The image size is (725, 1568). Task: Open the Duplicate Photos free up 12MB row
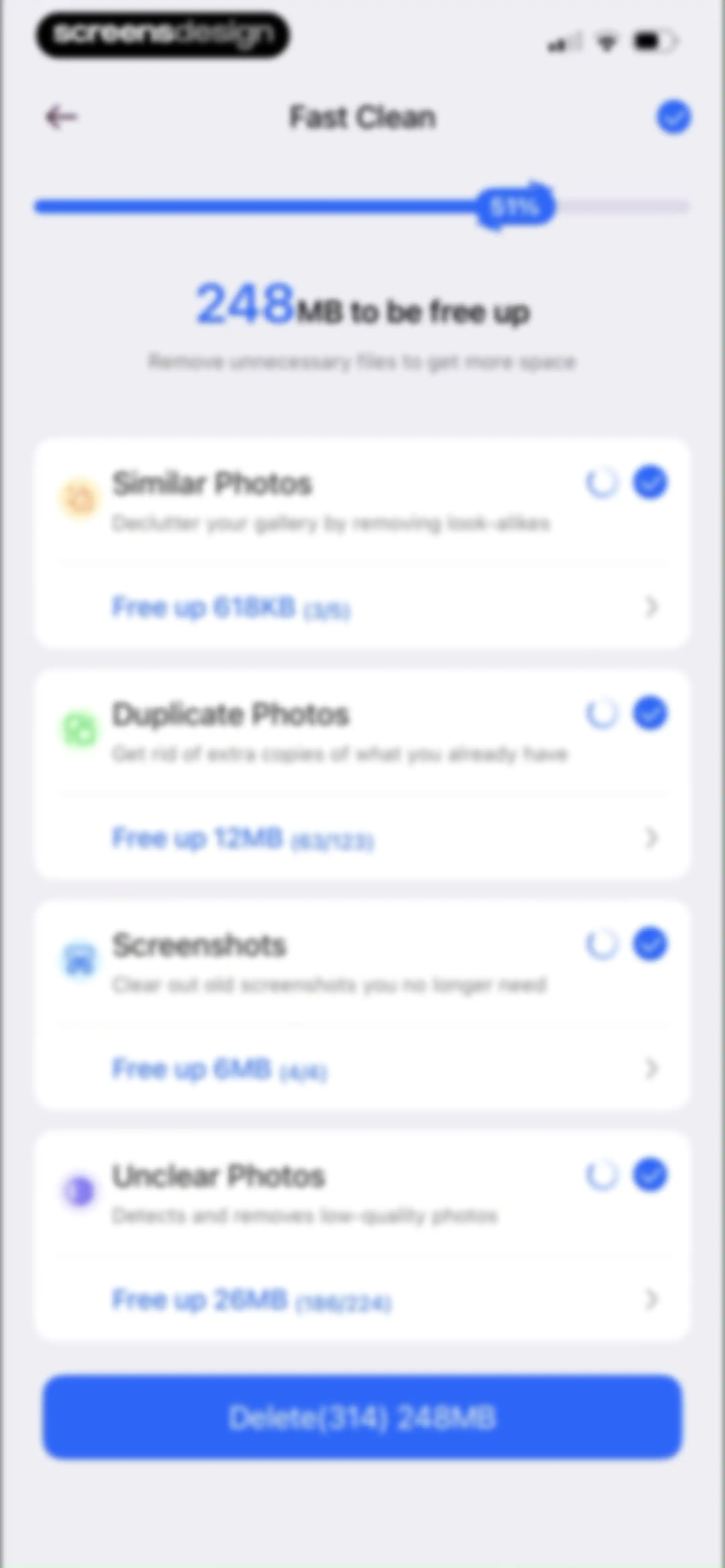(362, 838)
